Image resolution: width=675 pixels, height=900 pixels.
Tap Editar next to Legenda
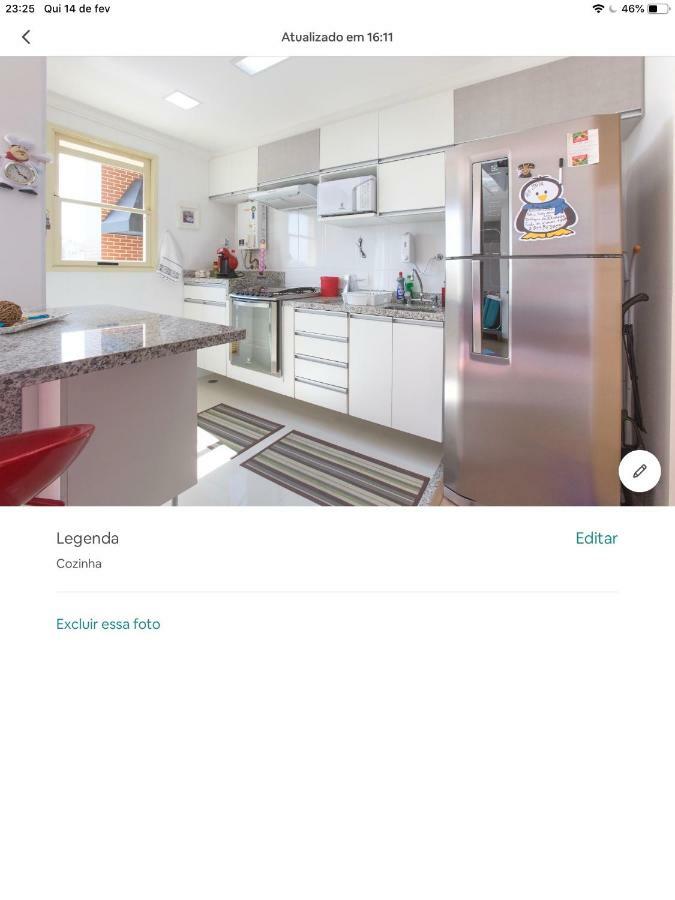point(596,538)
